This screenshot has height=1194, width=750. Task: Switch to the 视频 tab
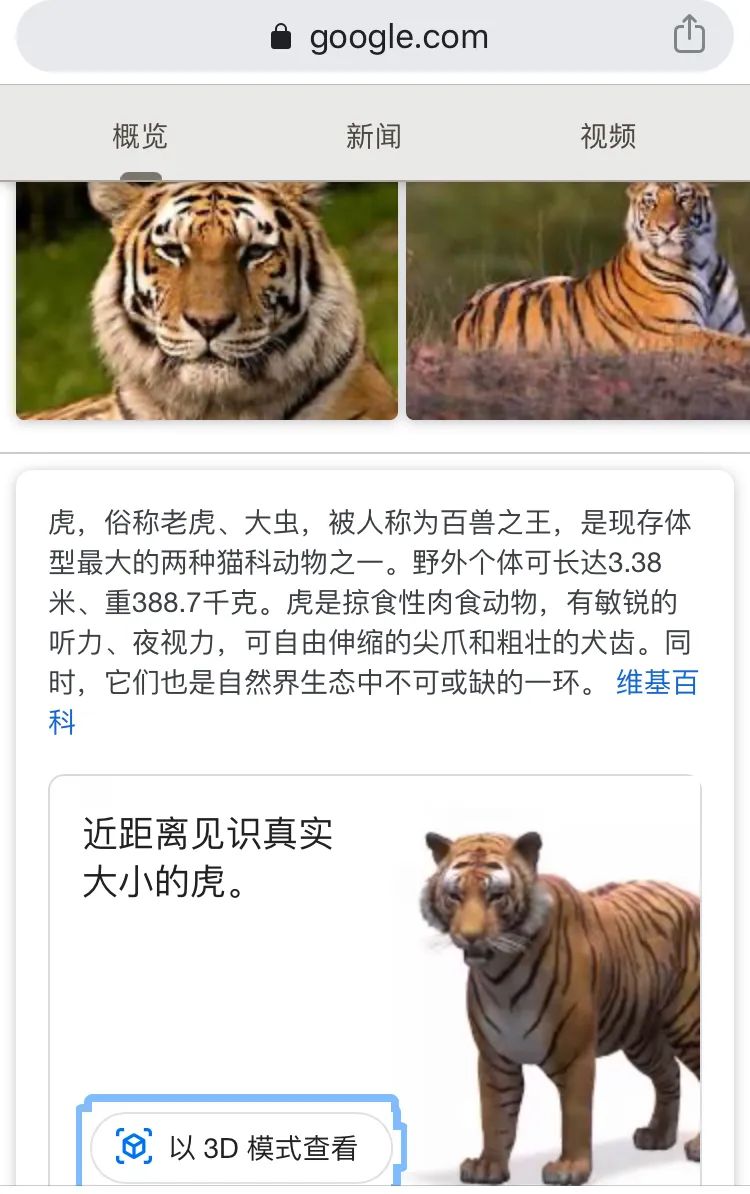click(x=608, y=136)
